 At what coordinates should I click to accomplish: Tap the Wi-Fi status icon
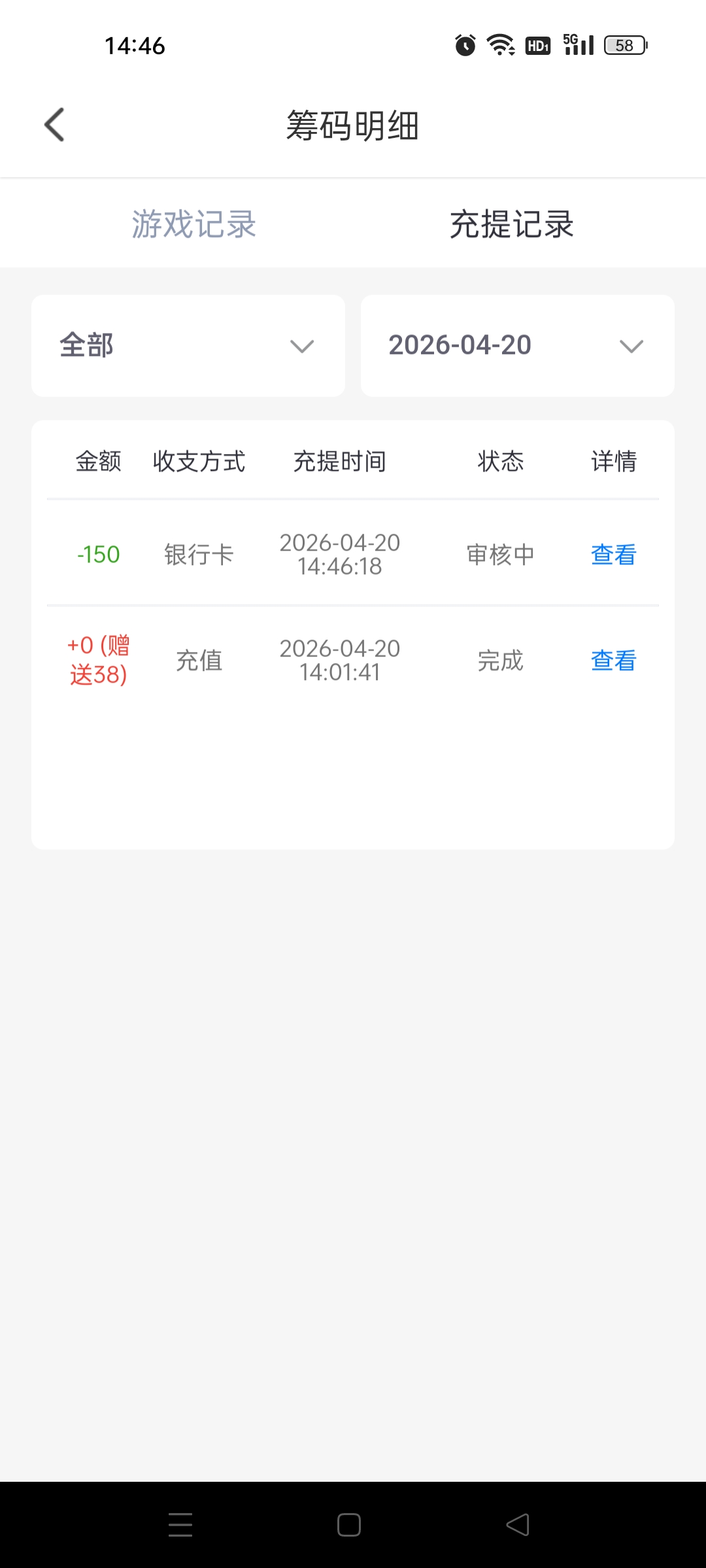coord(500,44)
